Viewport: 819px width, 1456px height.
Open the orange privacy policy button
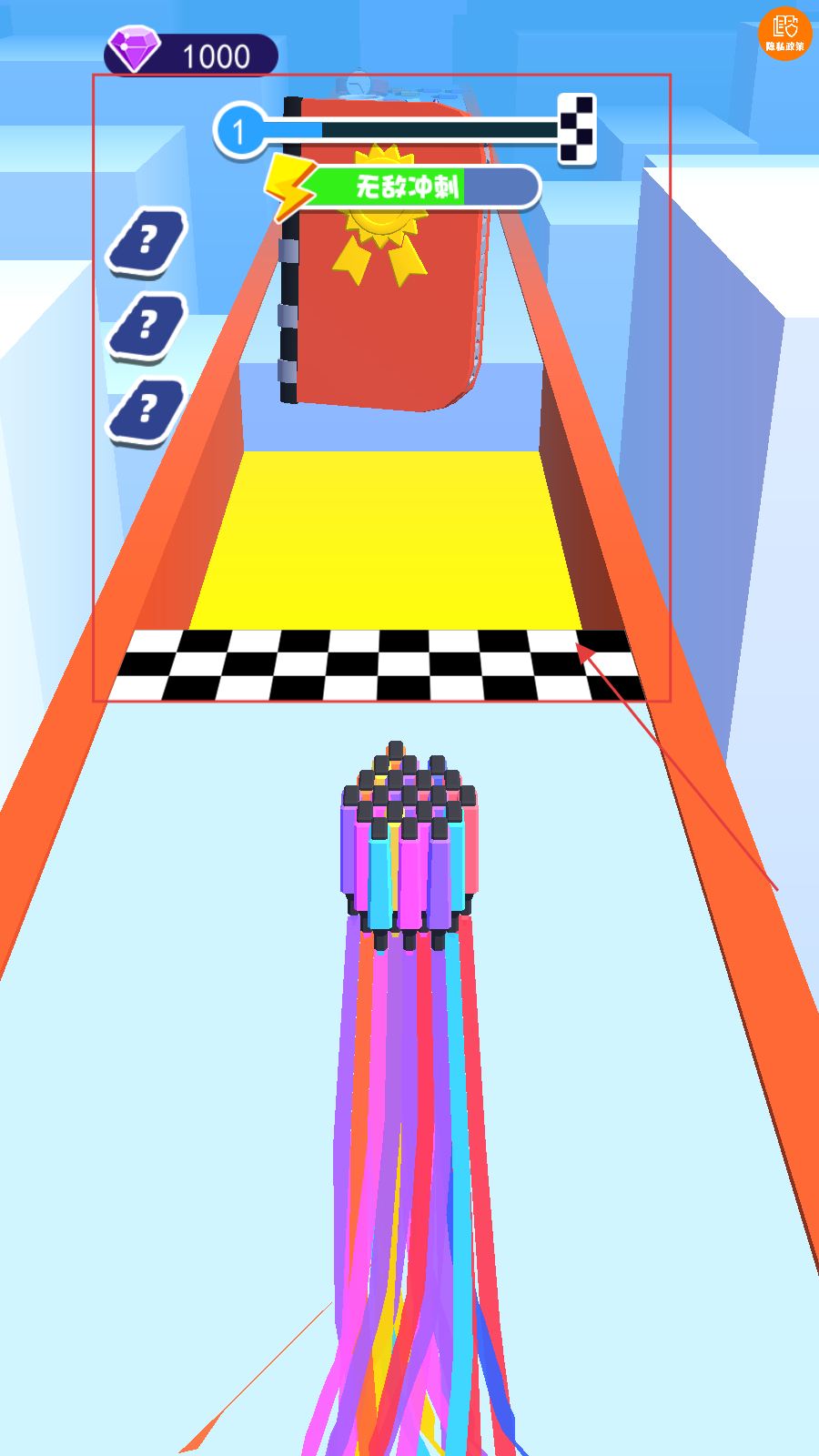784,34
